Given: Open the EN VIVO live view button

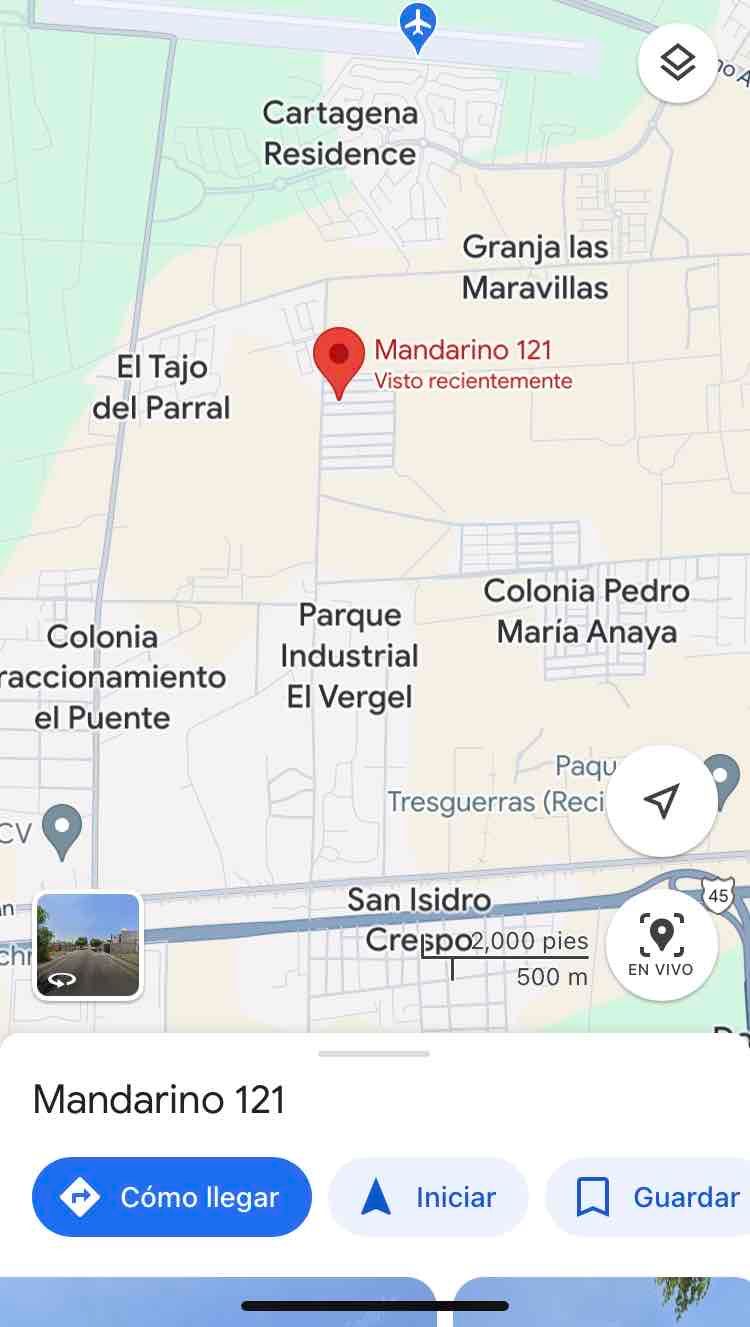Looking at the screenshot, I should (661, 944).
